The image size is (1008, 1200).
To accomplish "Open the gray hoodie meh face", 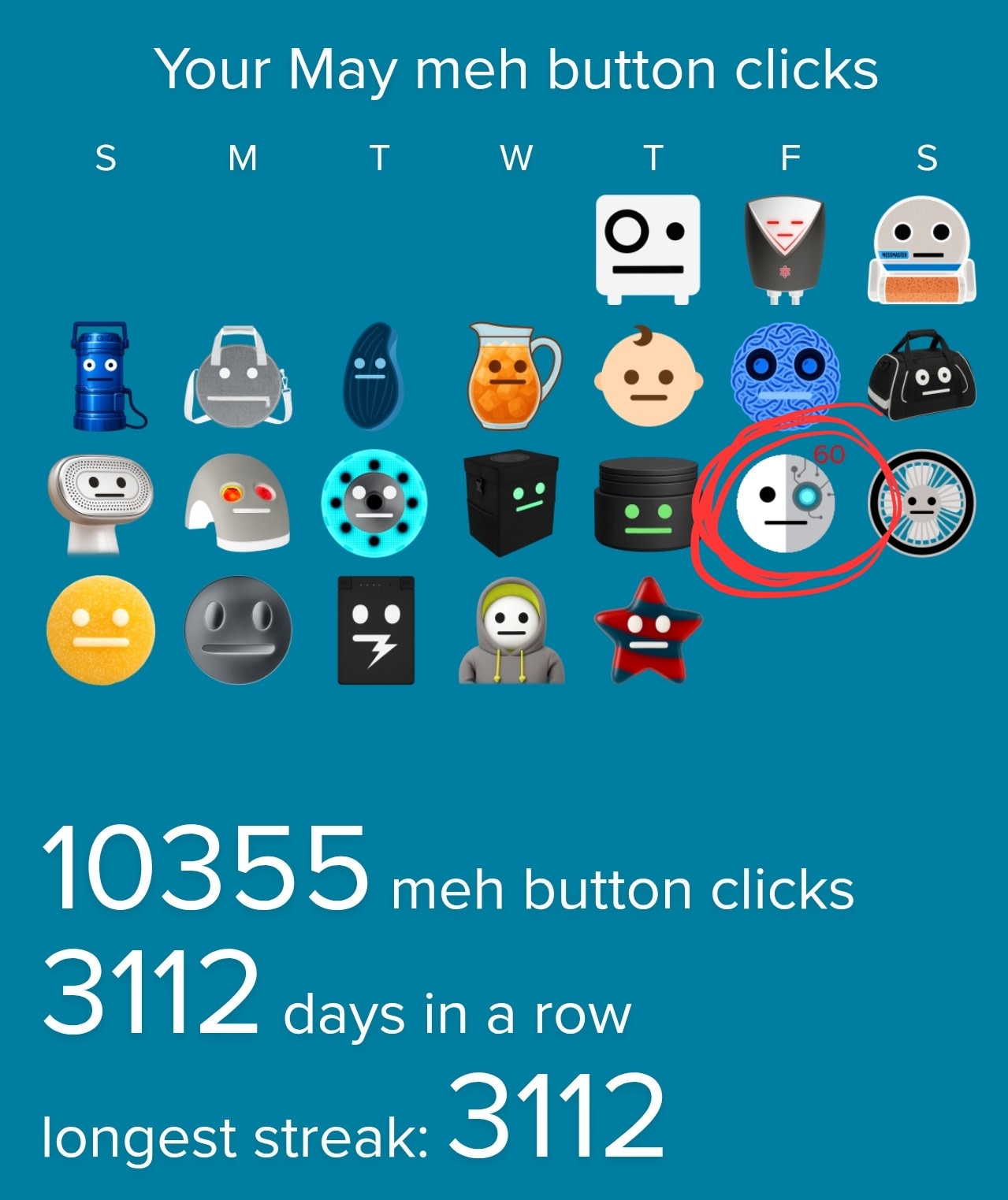I will click(511, 630).
